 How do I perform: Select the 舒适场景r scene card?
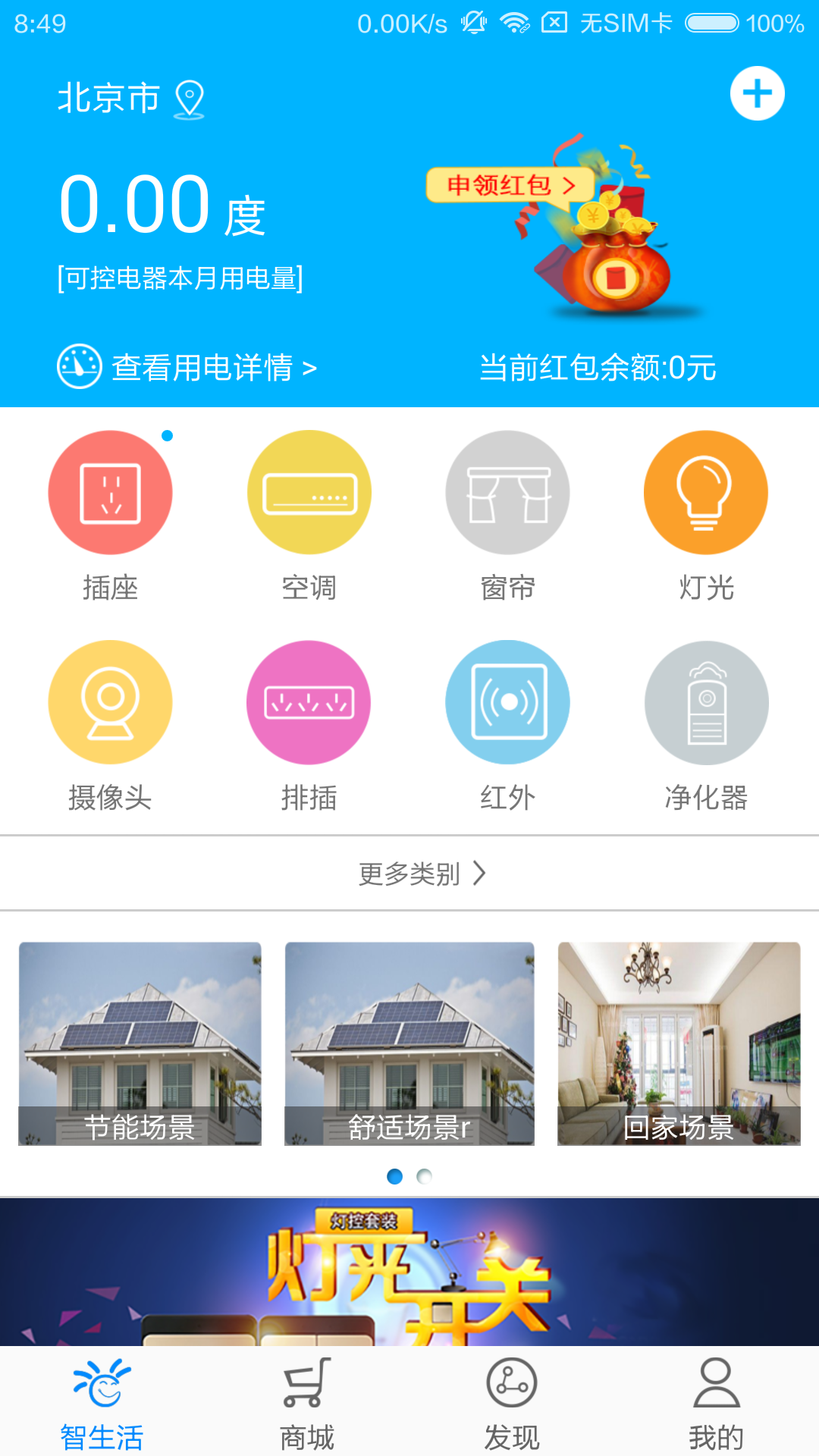(409, 1043)
